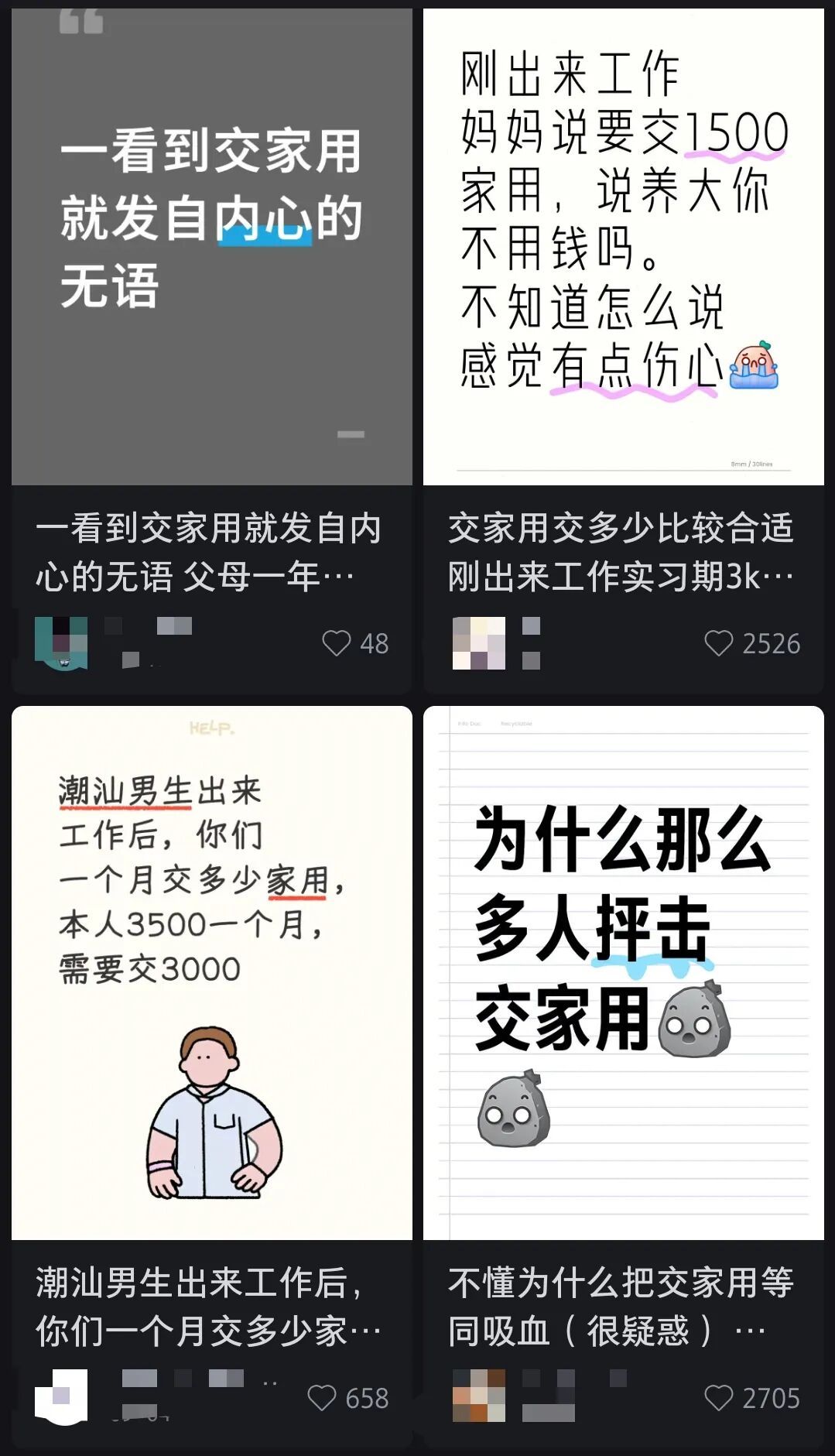Open the post '刚出来工作妈妈说要交1500家用'
The height and width of the screenshot is (1456, 835).
coord(623,248)
